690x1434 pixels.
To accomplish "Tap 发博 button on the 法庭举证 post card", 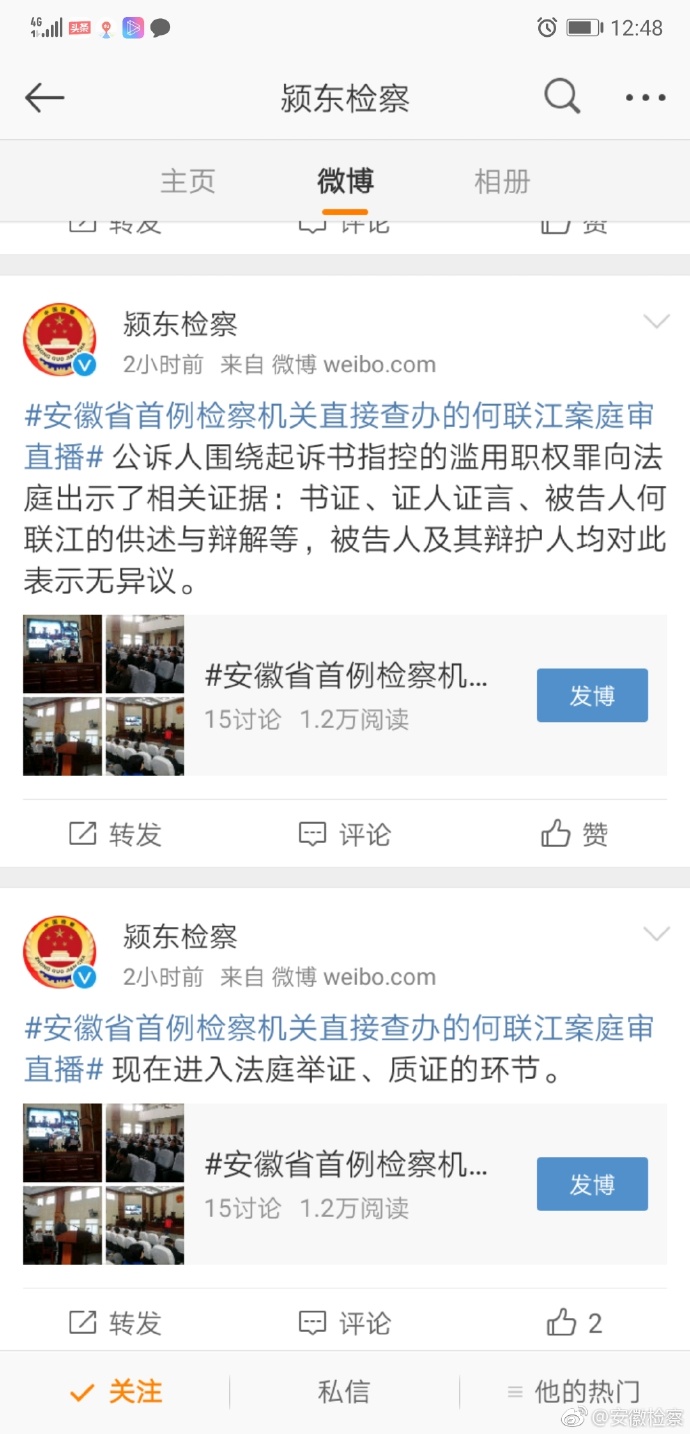I will [x=592, y=1185].
